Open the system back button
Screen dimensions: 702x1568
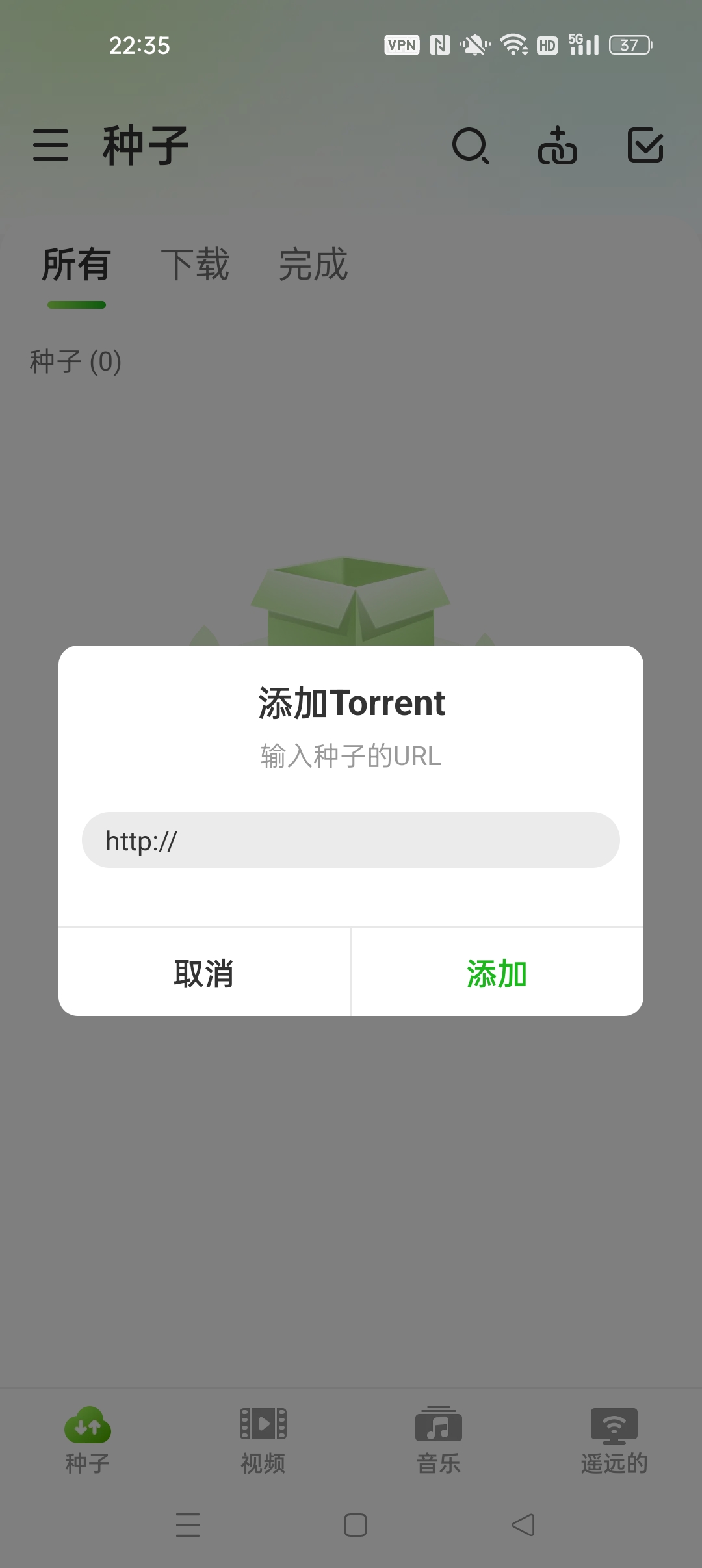coord(523,1525)
